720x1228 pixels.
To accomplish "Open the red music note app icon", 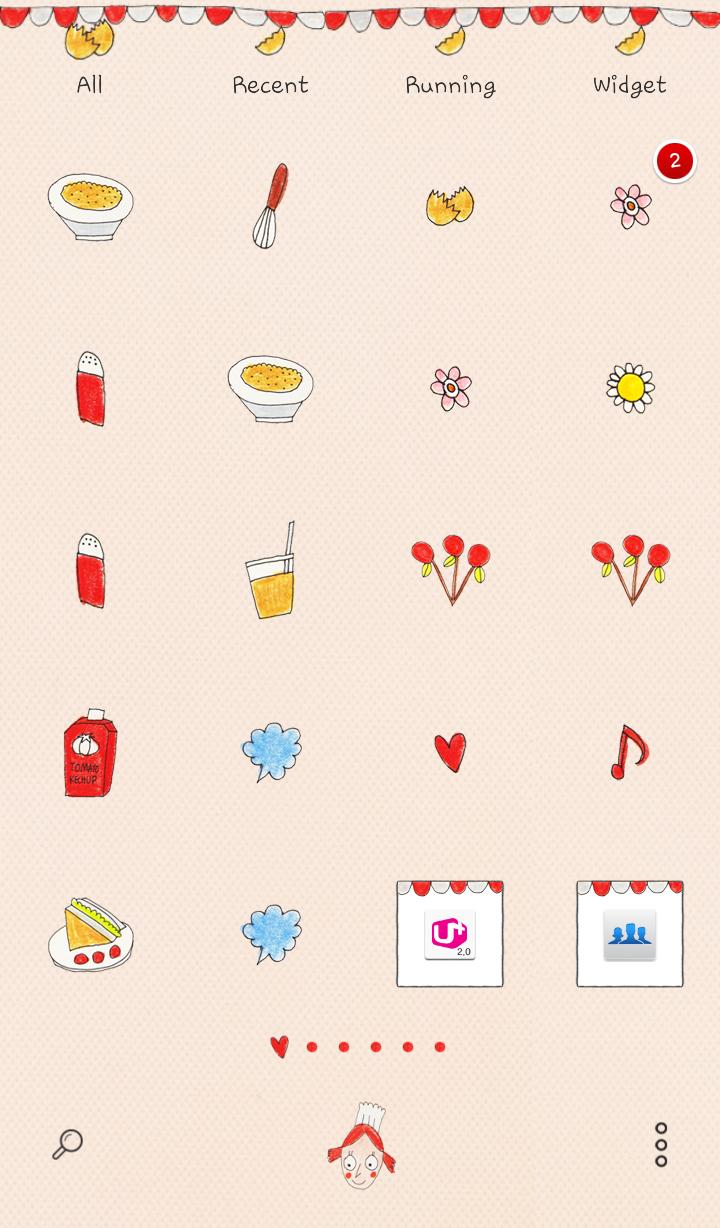I will (x=630, y=752).
